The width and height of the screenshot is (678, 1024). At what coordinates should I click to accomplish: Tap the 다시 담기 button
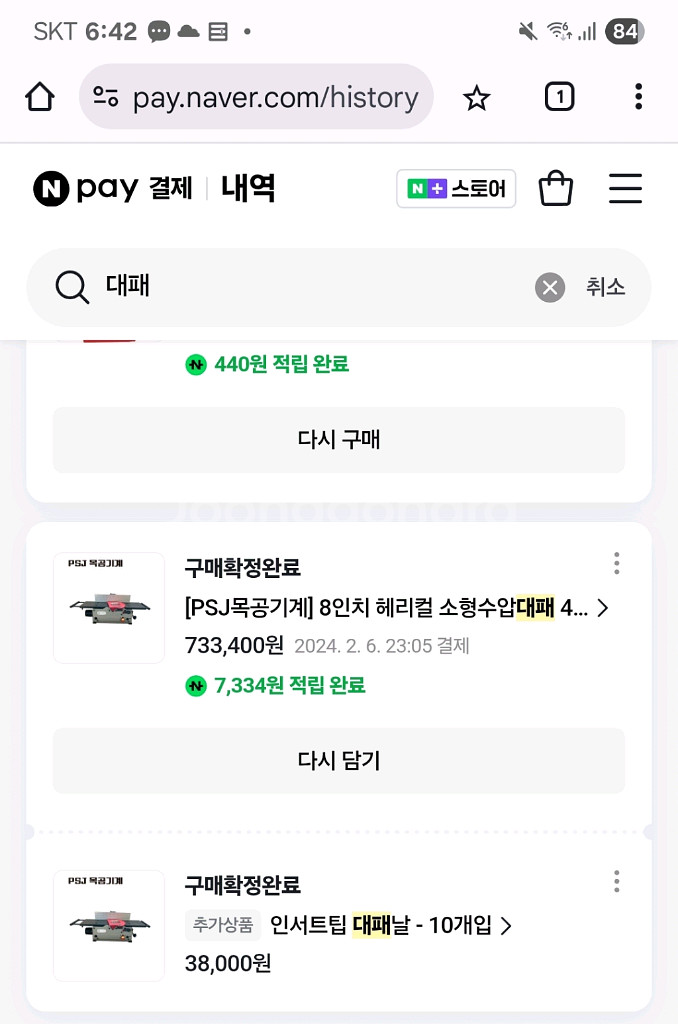click(x=338, y=761)
